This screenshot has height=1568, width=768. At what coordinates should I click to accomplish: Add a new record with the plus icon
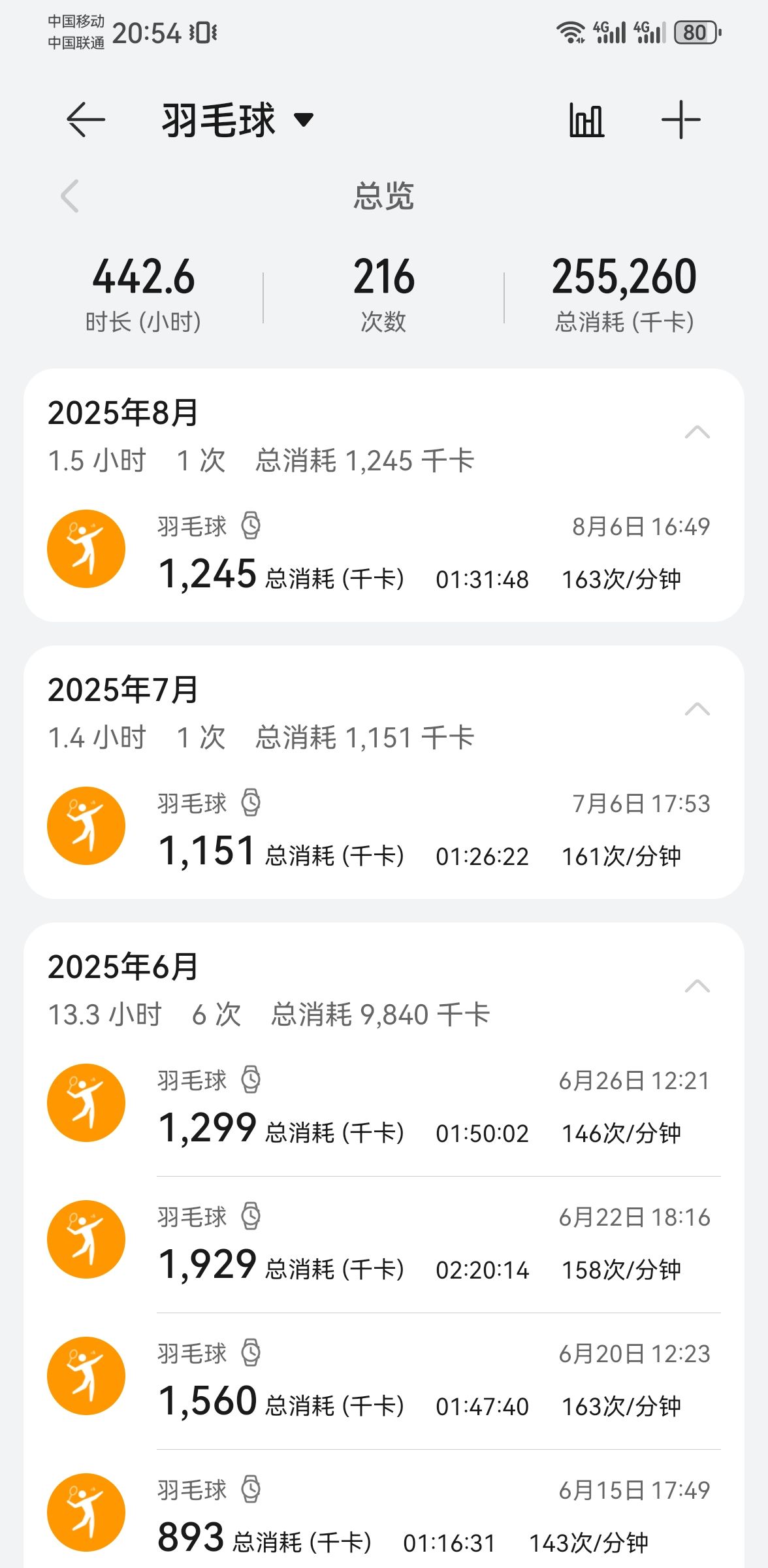click(680, 120)
